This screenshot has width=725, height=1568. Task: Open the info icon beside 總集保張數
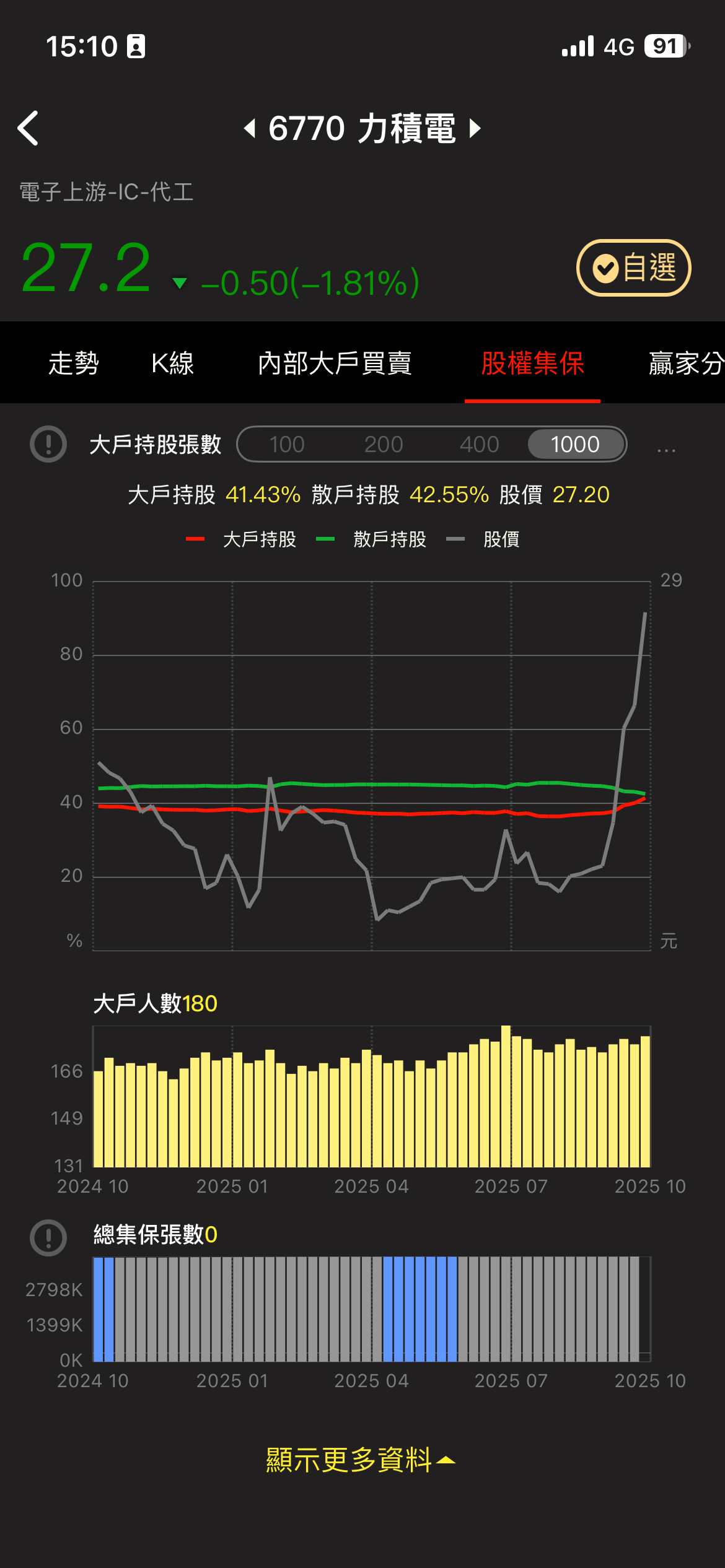point(48,1237)
